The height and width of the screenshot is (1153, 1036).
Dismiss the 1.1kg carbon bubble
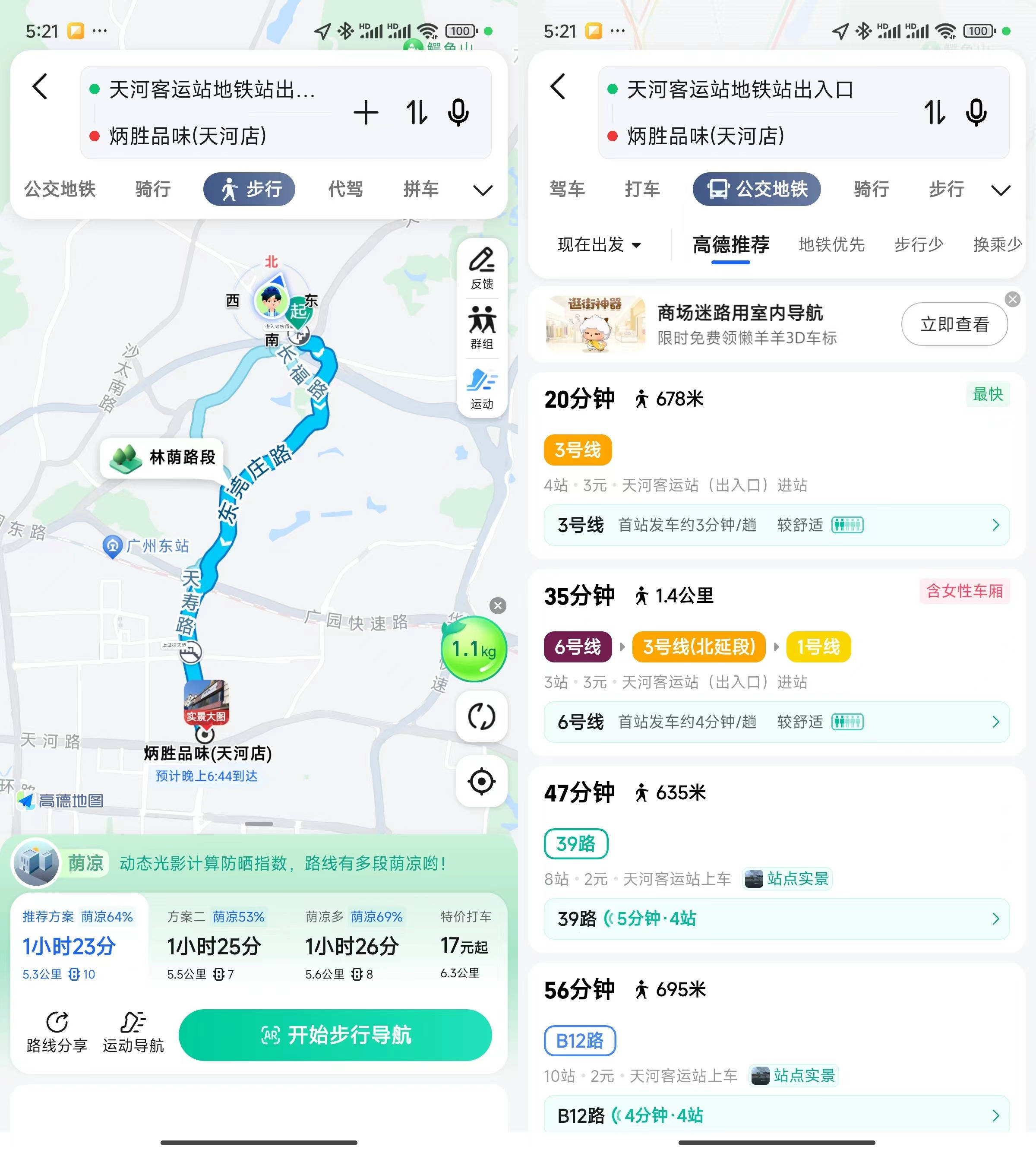point(498,605)
